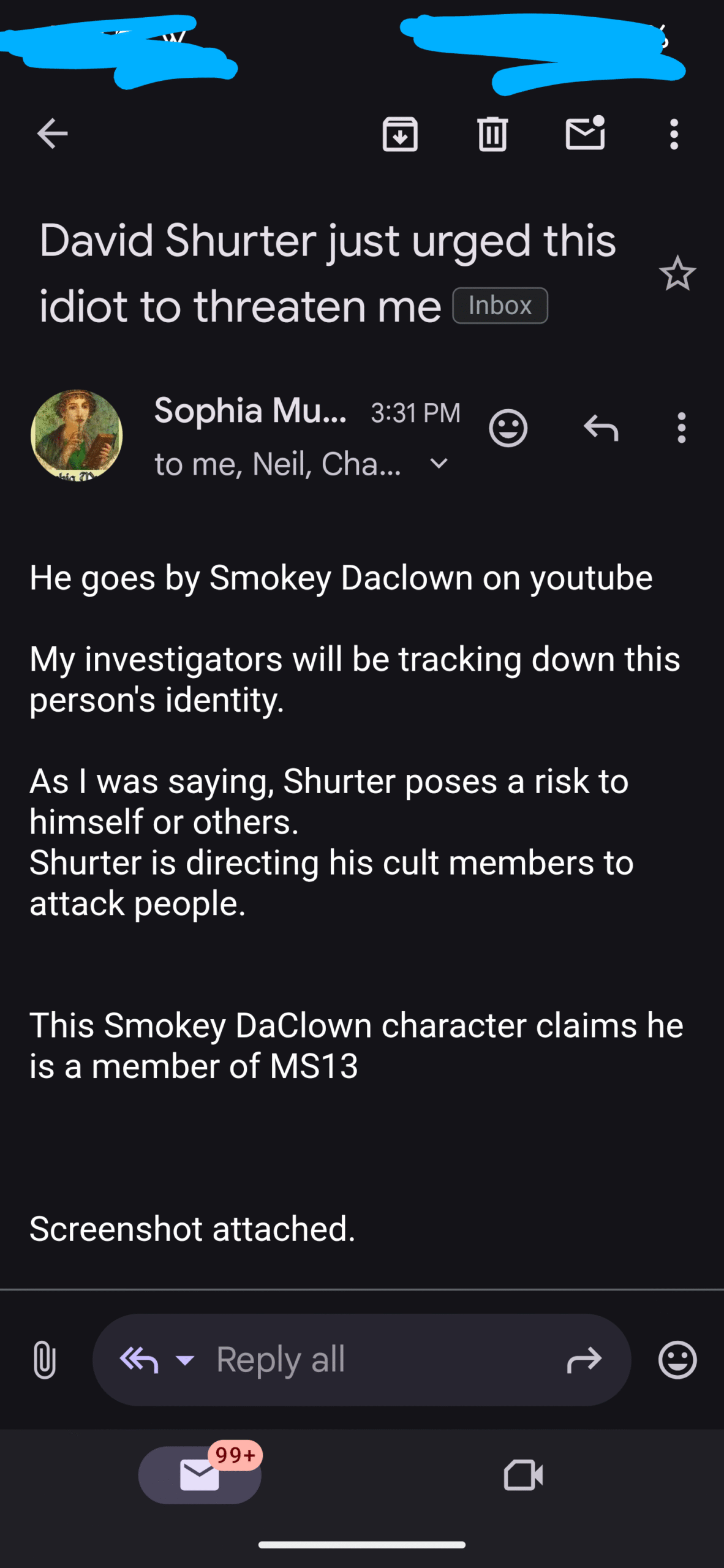Reply to Sophia's message
Image resolution: width=724 pixels, height=1568 pixels.
(601, 428)
